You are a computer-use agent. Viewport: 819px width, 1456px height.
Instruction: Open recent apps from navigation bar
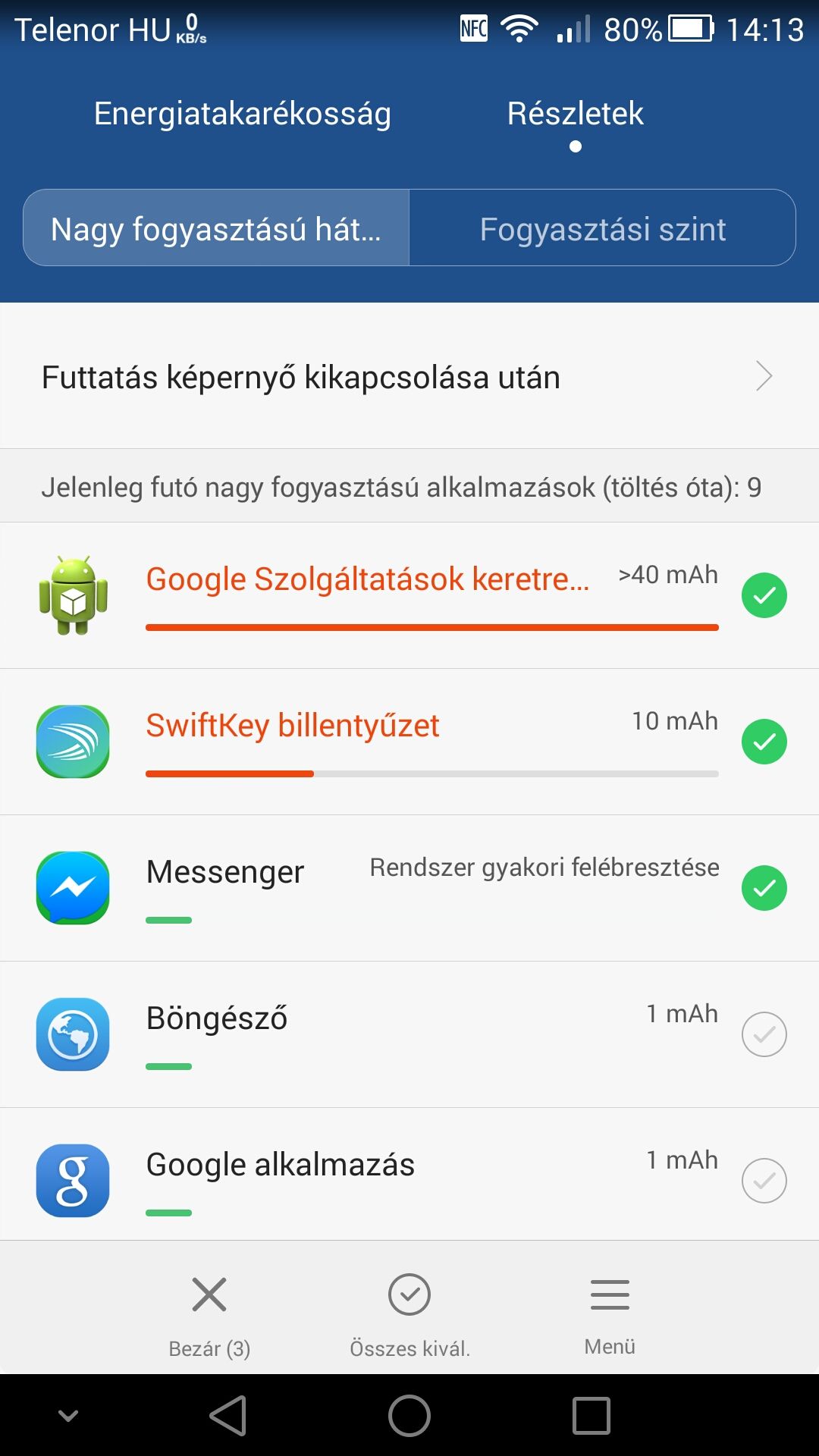coord(591,1415)
